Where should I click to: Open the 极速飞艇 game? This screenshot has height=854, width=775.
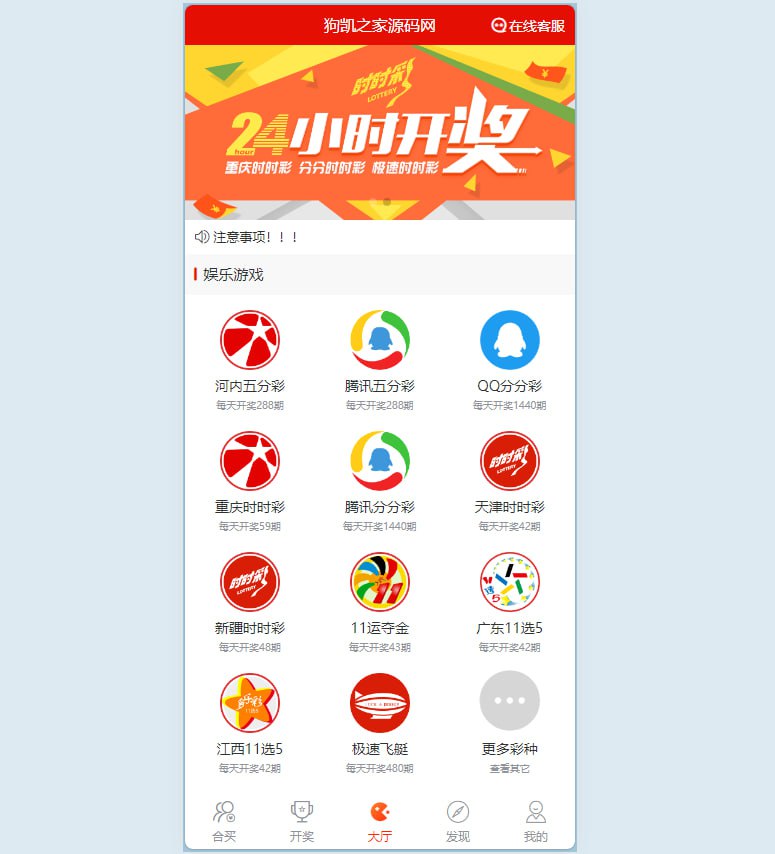(380, 703)
